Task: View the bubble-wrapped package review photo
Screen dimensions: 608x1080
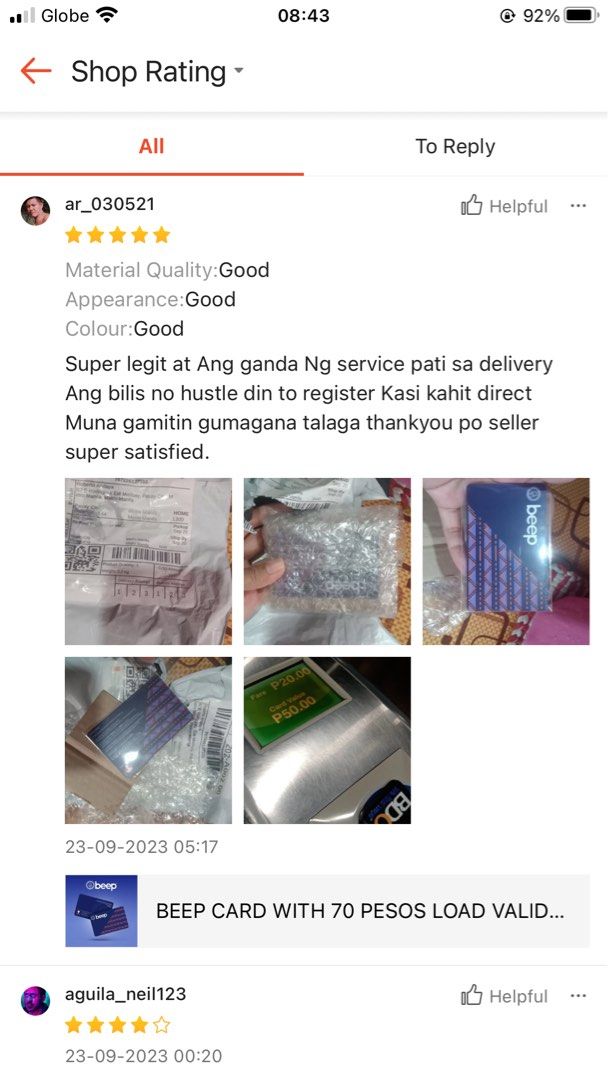Action: point(327,561)
